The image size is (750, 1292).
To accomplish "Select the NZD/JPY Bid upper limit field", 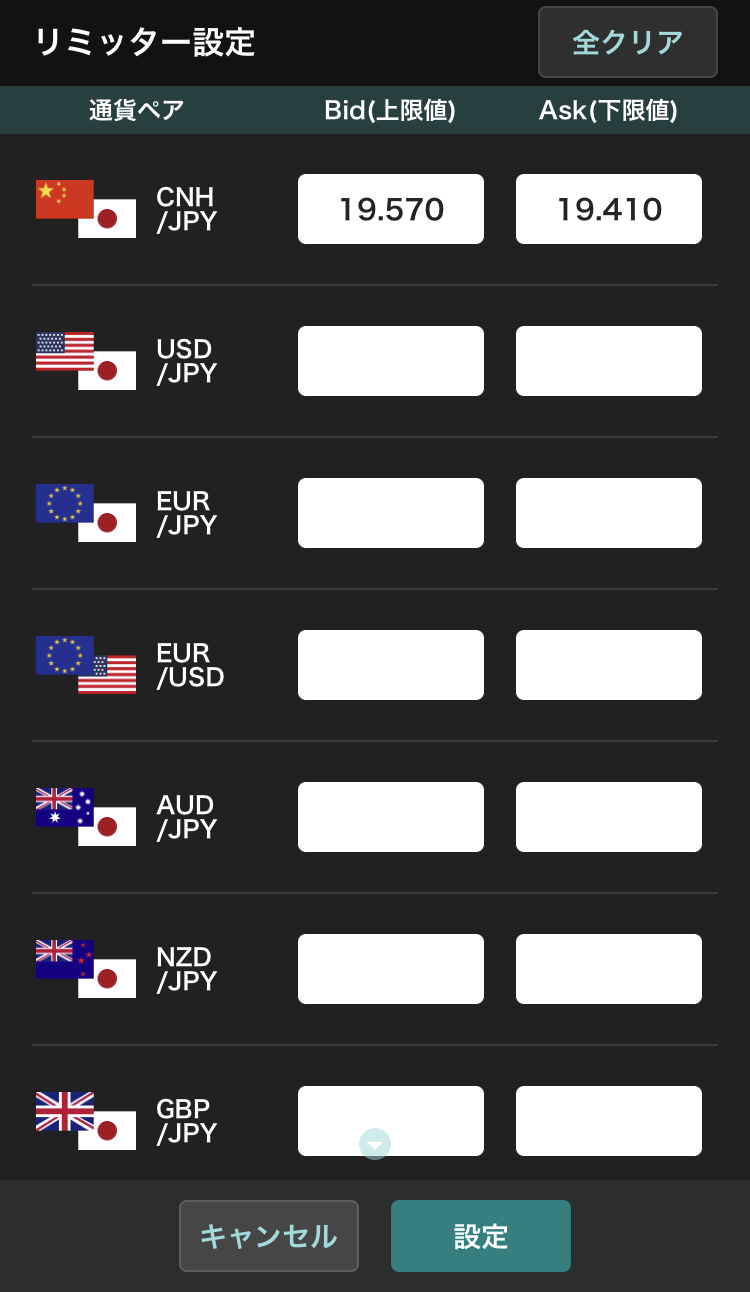I will [391, 969].
